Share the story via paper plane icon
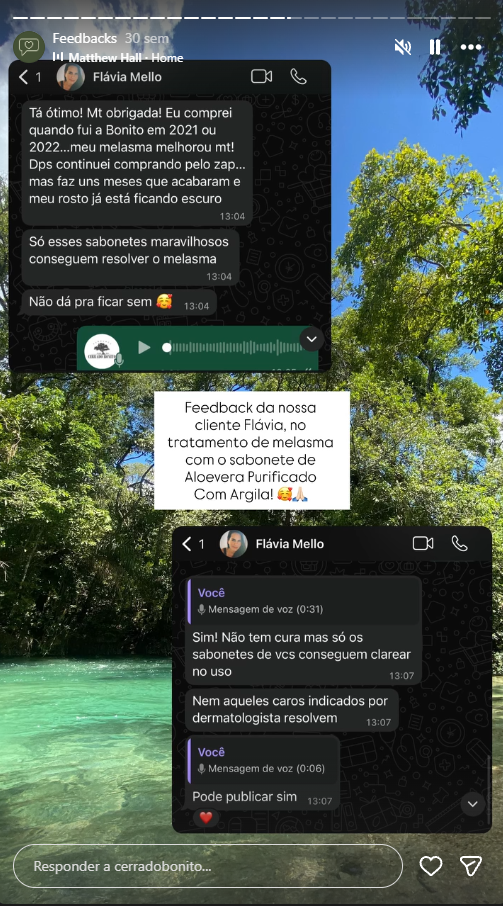The width and height of the screenshot is (503, 906). pos(471,866)
